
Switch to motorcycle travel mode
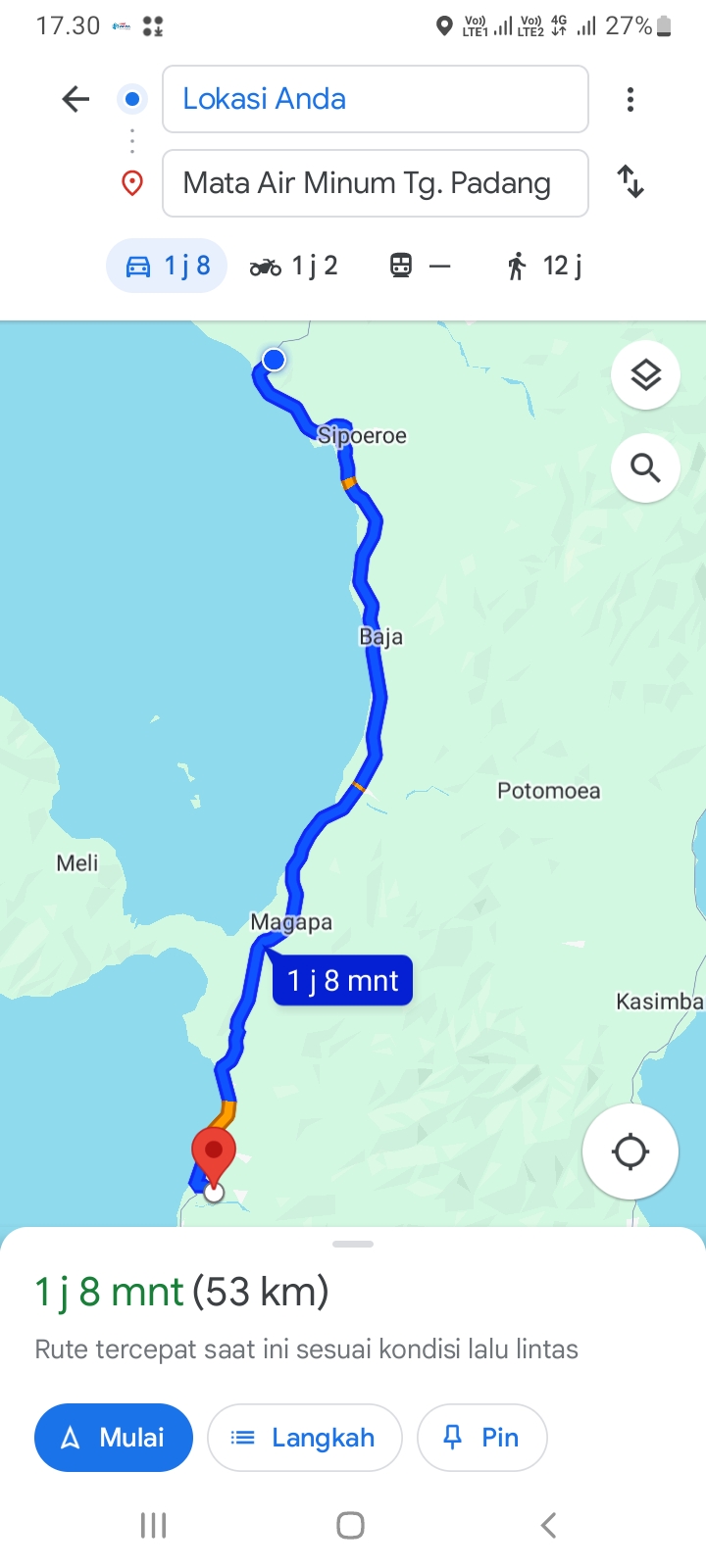[x=293, y=266]
